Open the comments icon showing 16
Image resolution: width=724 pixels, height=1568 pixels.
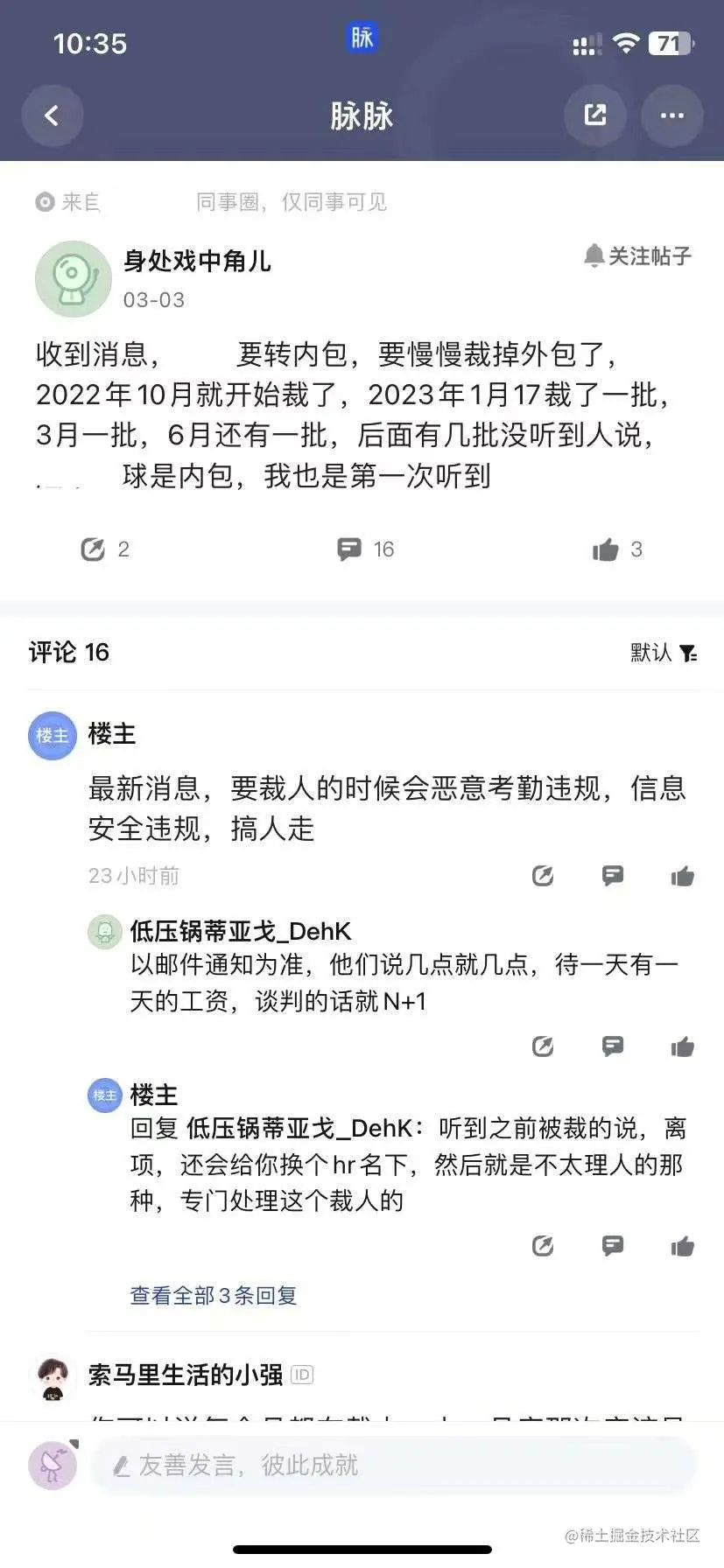click(x=349, y=549)
